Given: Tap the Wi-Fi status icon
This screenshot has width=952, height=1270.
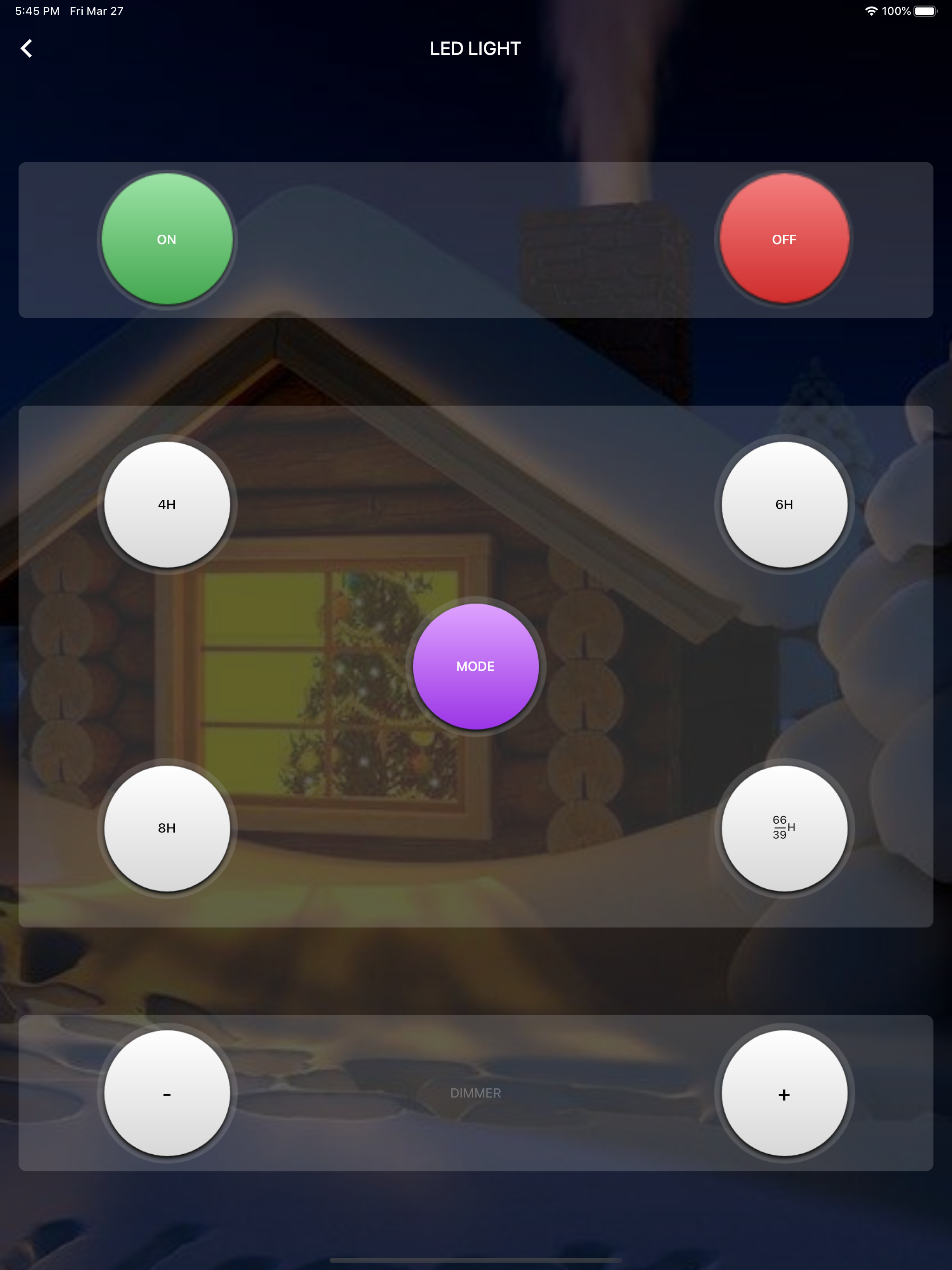Looking at the screenshot, I should tap(871, 10).
